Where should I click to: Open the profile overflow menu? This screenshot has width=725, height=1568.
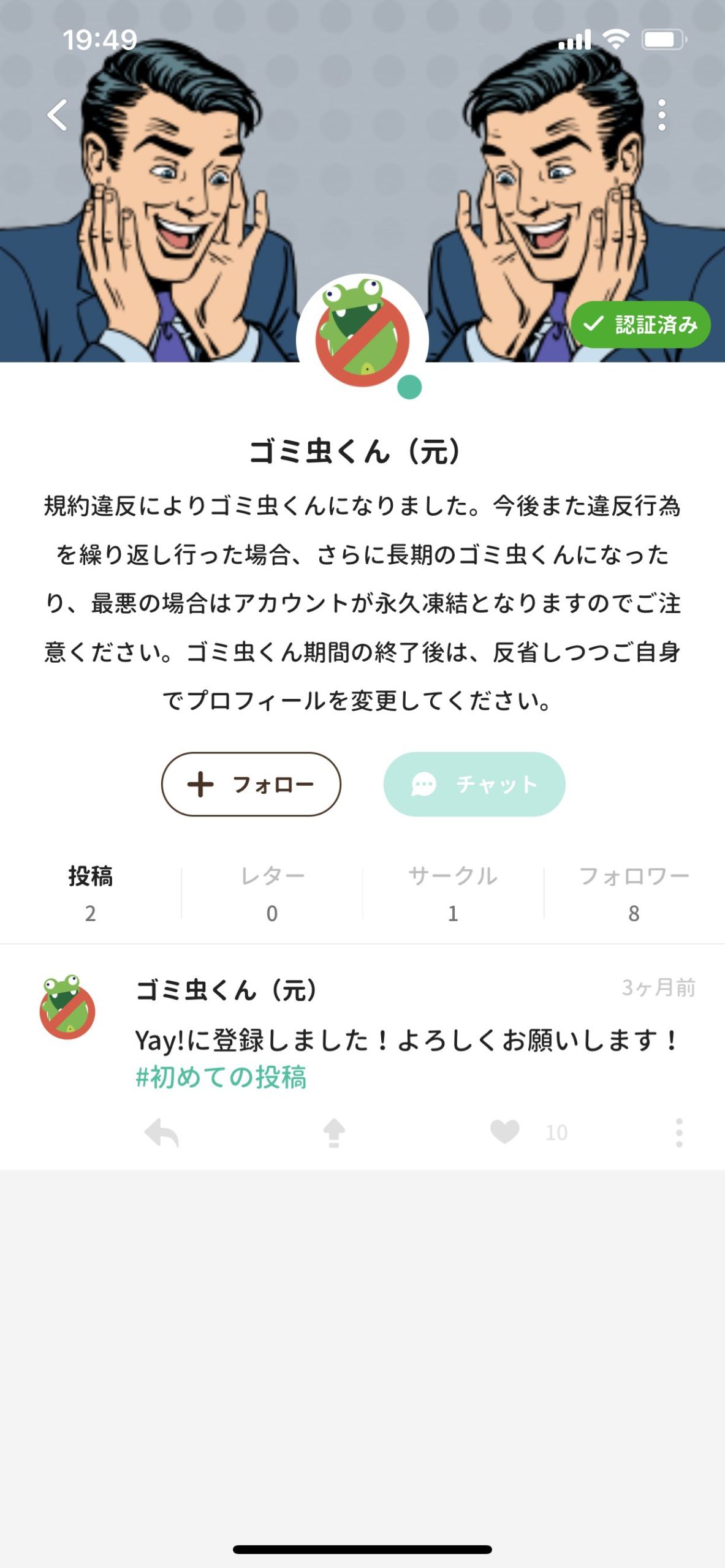click(x=661, y=115)
